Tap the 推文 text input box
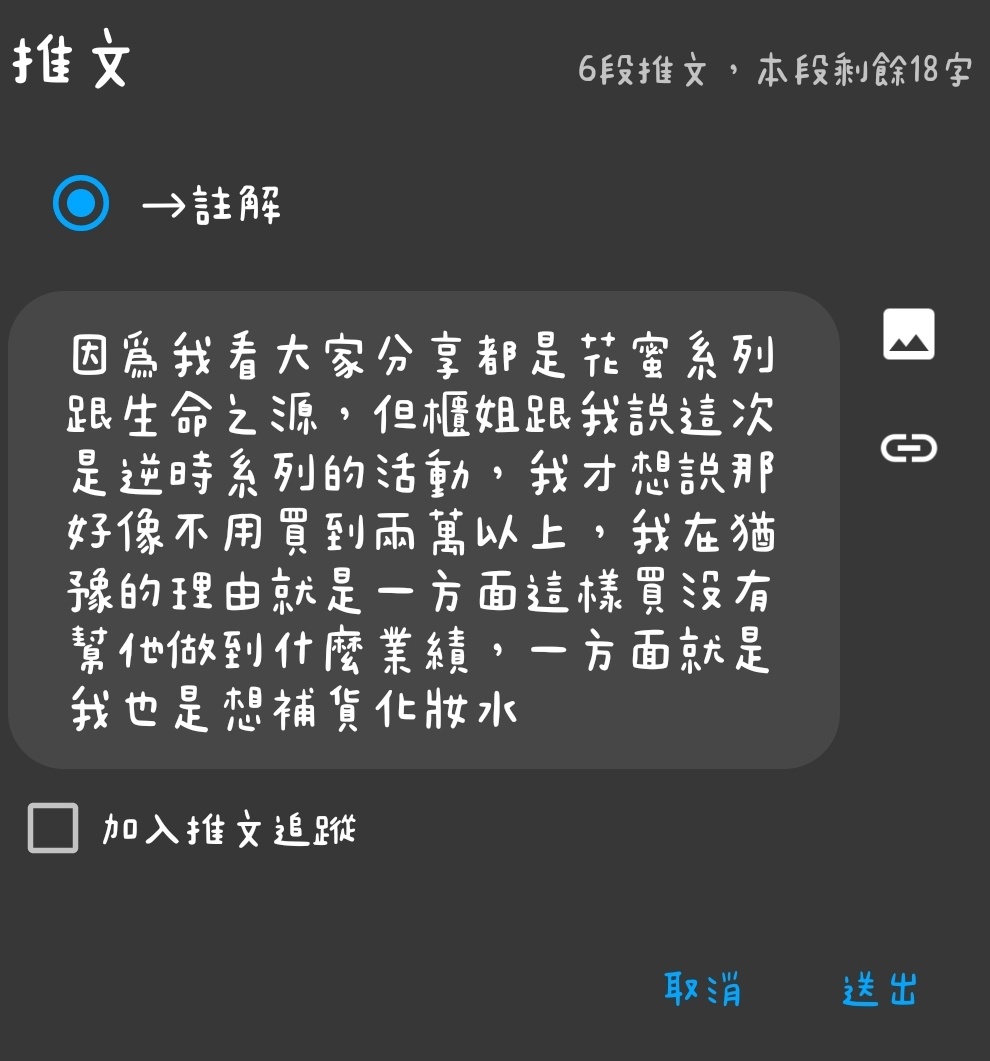This screenshot has width=990, height=1061. pos(423,530)
